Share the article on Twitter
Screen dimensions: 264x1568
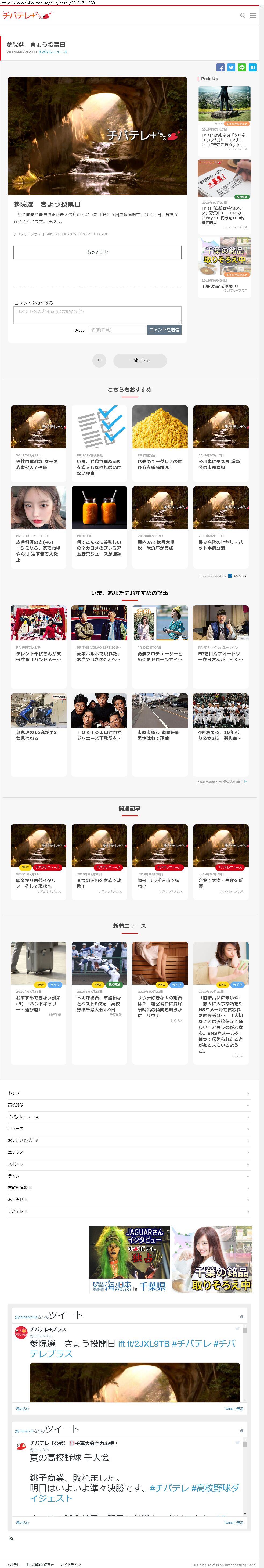click(231, 67)
